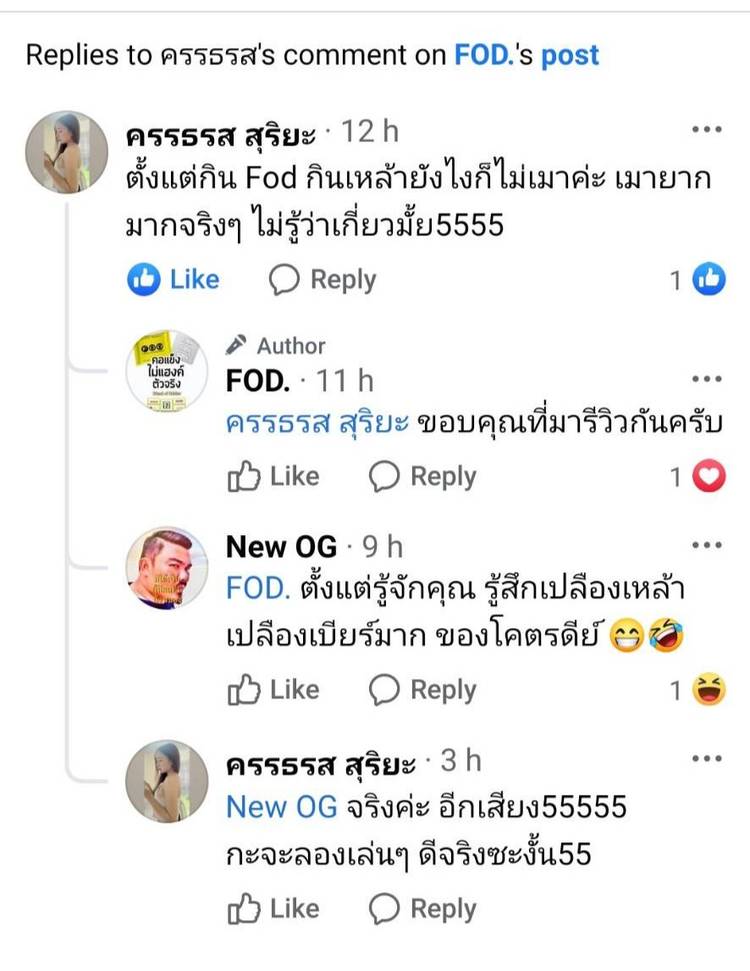Open options for the 12 h comment
Screen dimensions: 750x971
tap(706, 130)
